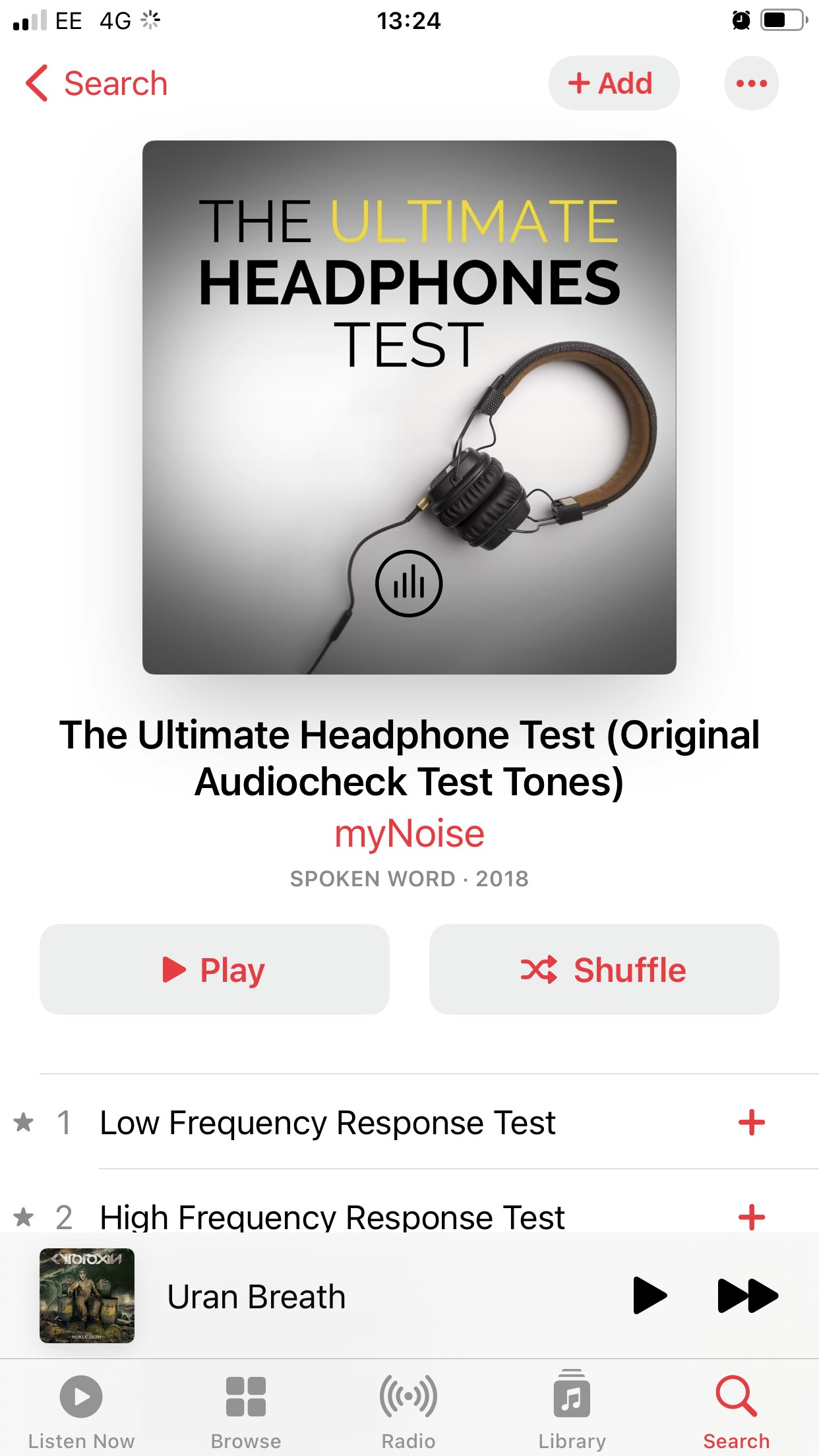819x1456 pixels.
Task: Play High Frequency Response Test track
Action: pos(332,1216)
